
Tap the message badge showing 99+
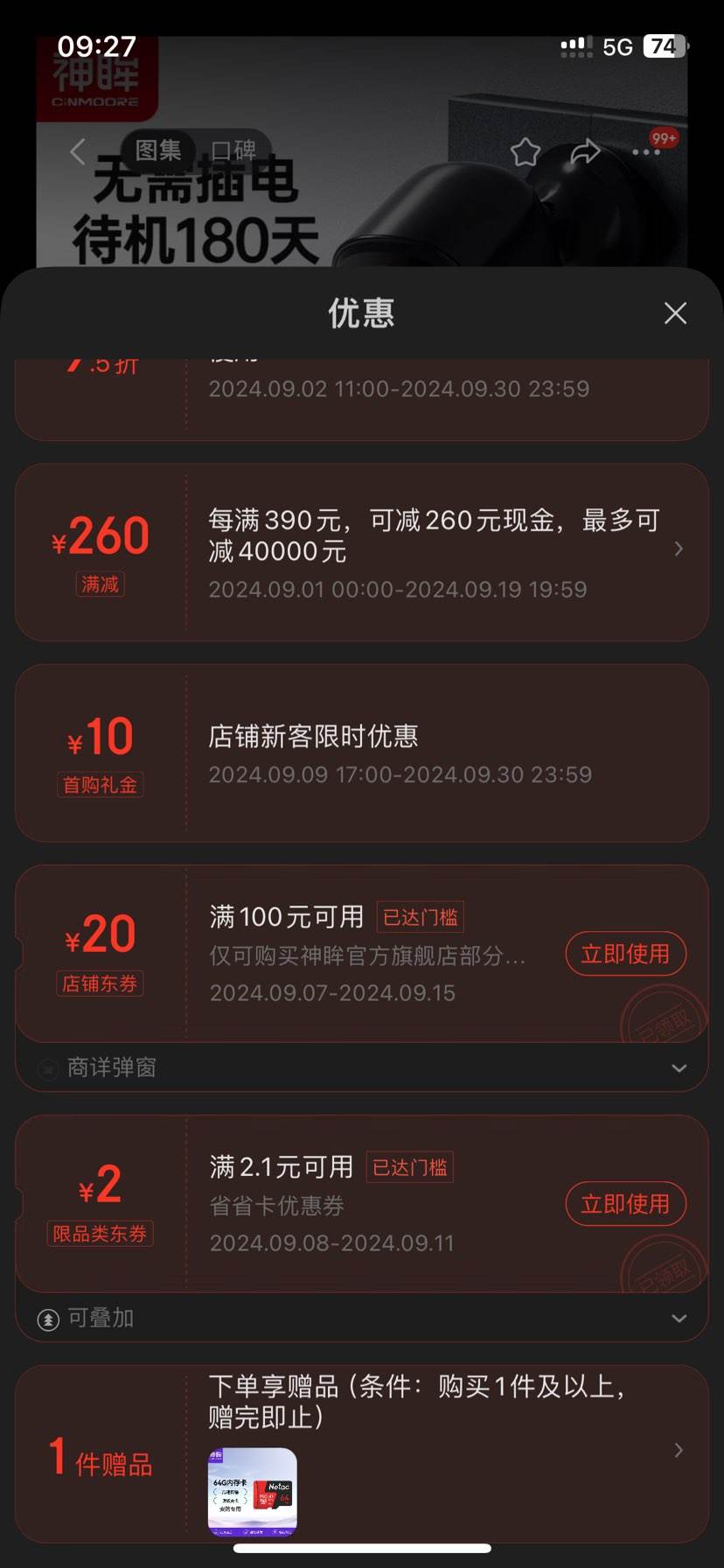[x=664, y=138]
